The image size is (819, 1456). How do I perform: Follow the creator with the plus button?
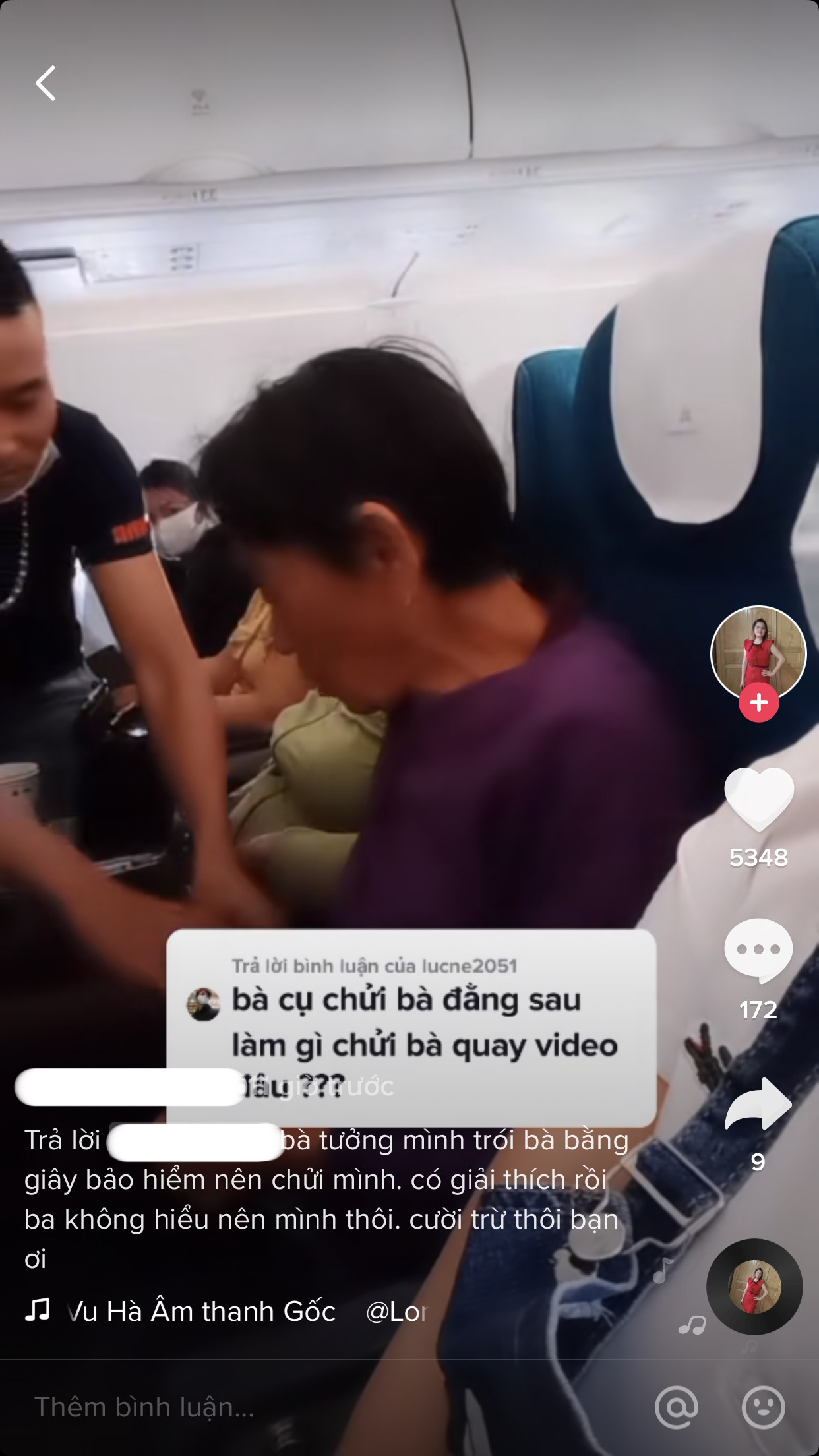coord(758,702)
